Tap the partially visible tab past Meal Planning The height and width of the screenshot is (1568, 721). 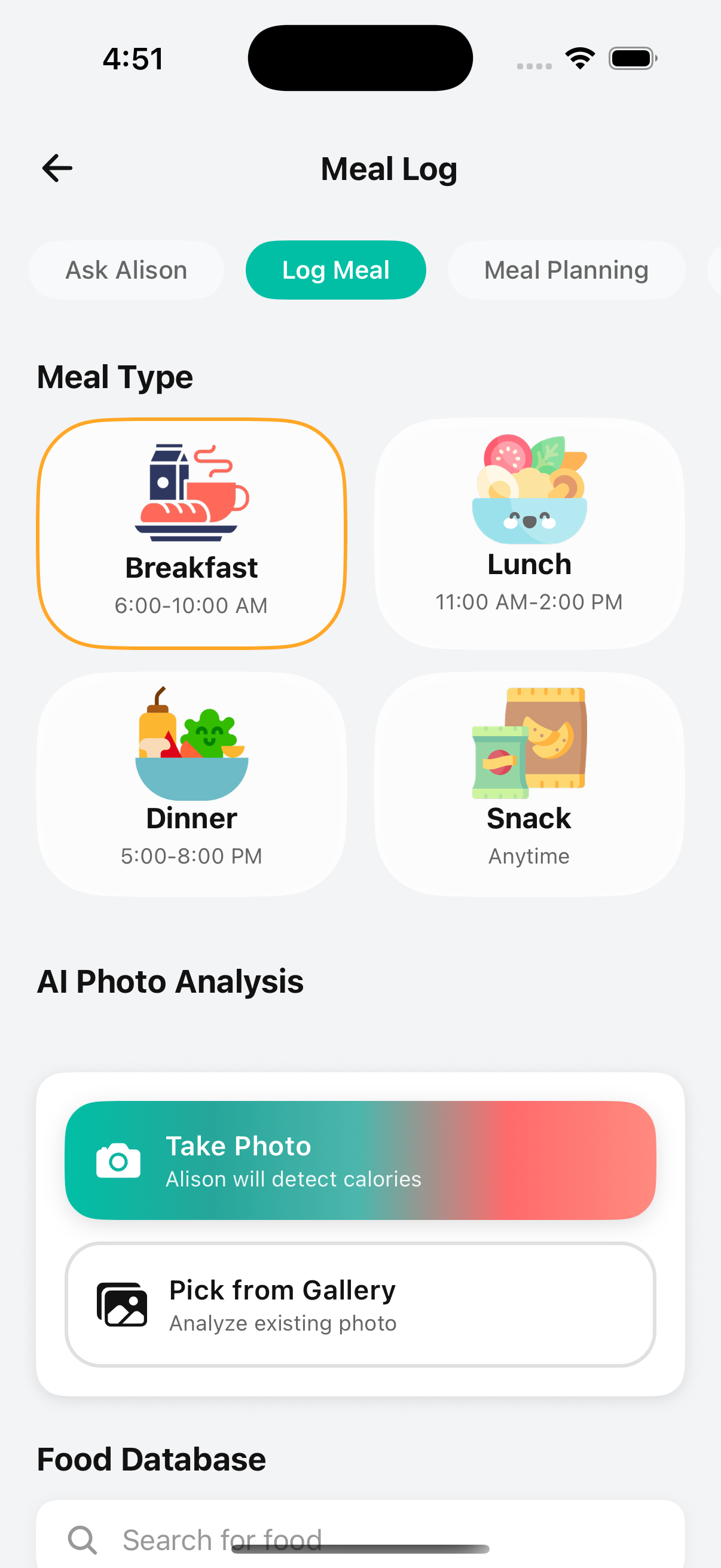(x=716, y=270)
